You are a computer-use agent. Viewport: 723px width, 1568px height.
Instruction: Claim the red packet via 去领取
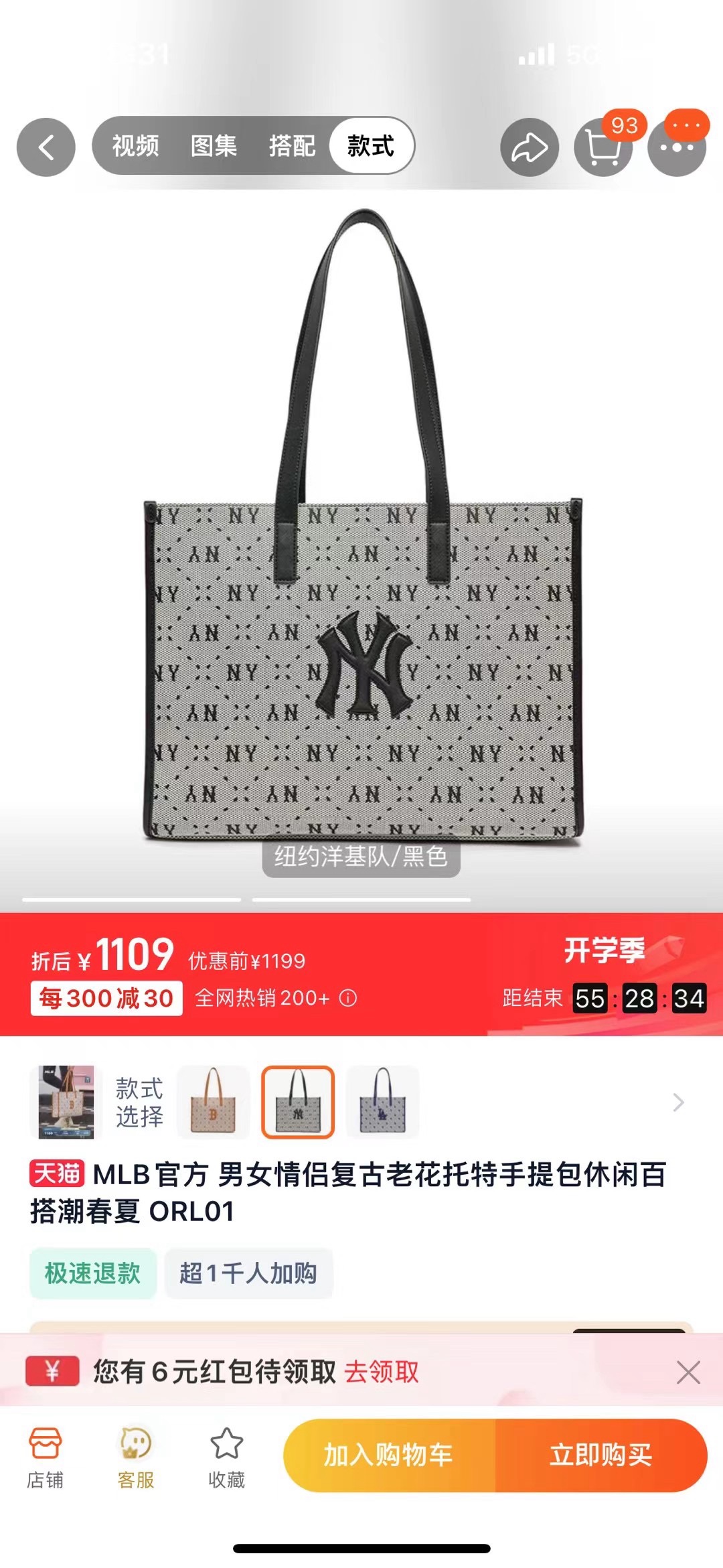point(382,1372)
